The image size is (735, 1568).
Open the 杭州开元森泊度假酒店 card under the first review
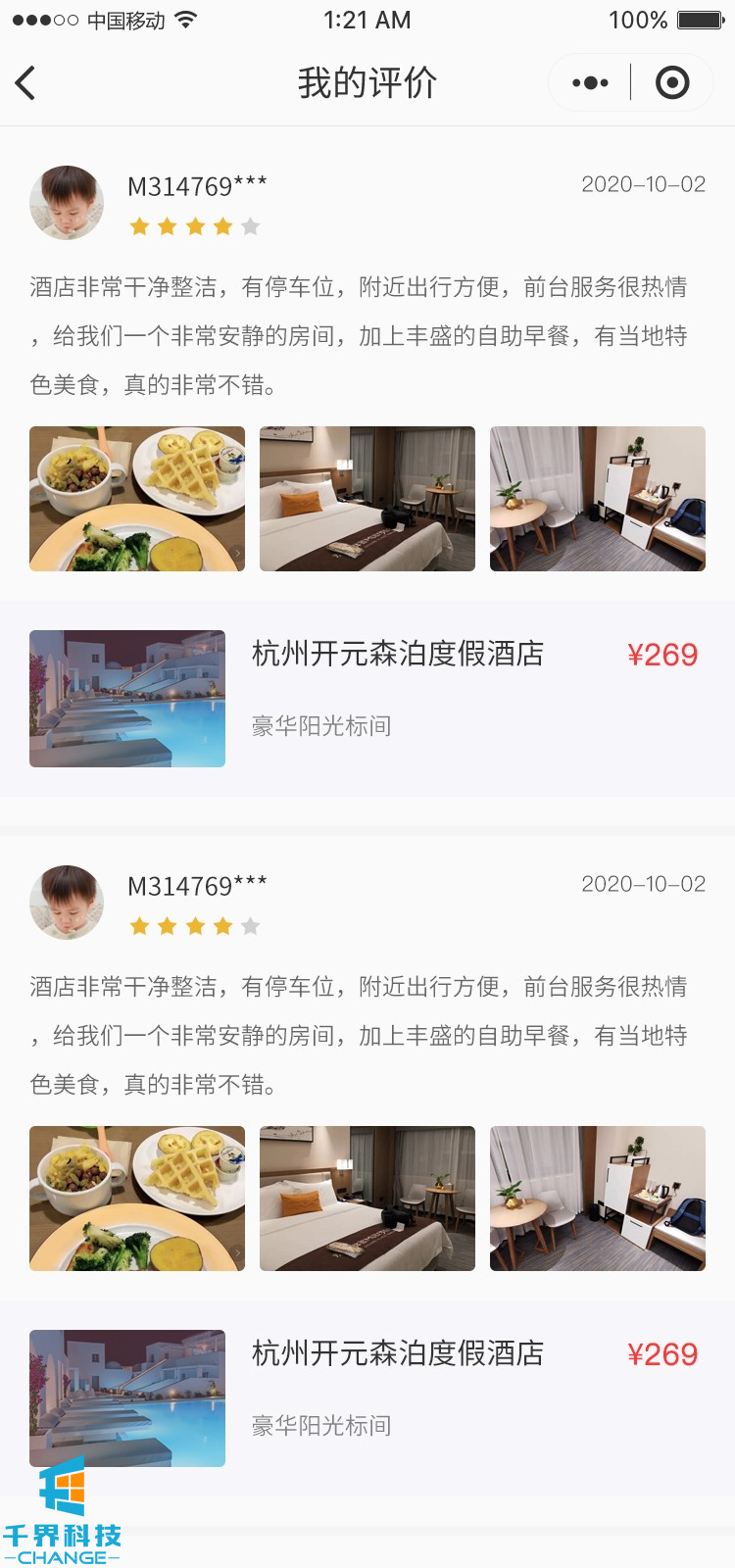coord(367,698)
